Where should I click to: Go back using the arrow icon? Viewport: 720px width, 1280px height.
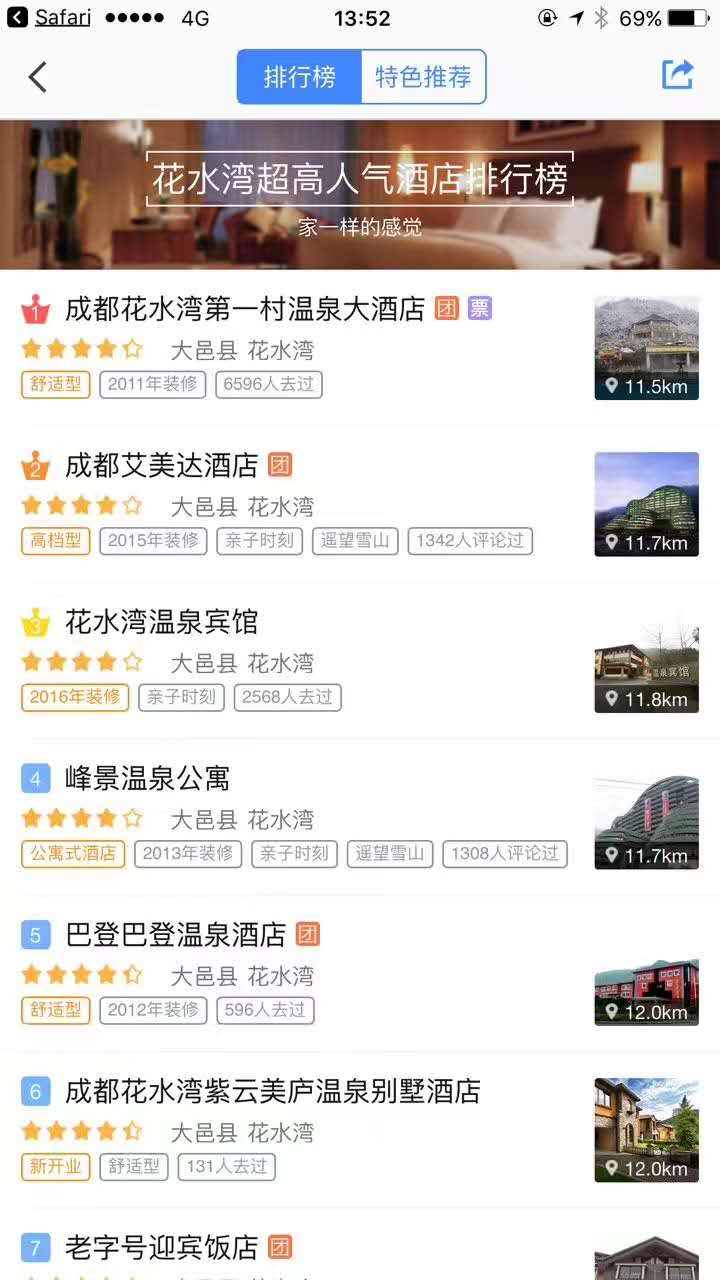[38, 77]
